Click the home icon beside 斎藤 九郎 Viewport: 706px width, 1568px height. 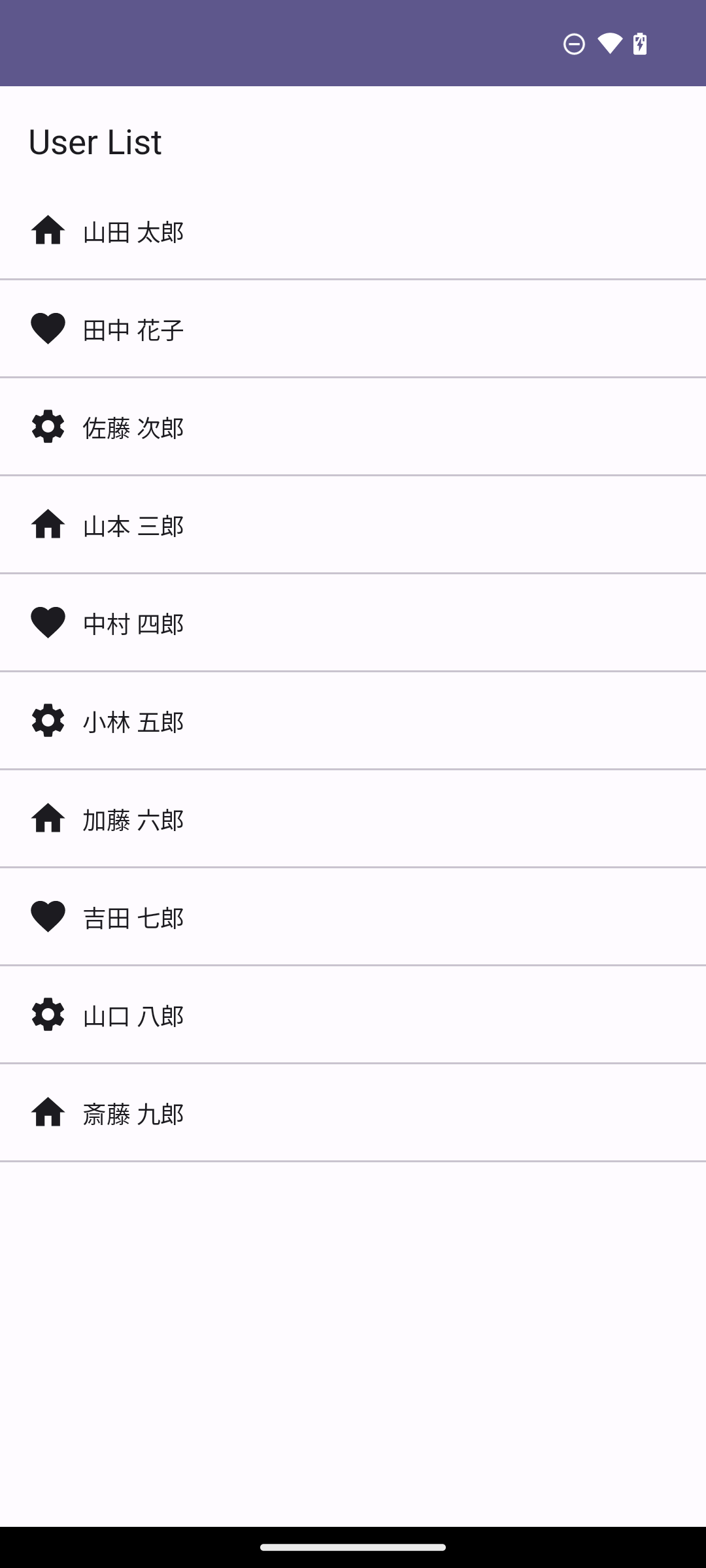[48, 1113]
